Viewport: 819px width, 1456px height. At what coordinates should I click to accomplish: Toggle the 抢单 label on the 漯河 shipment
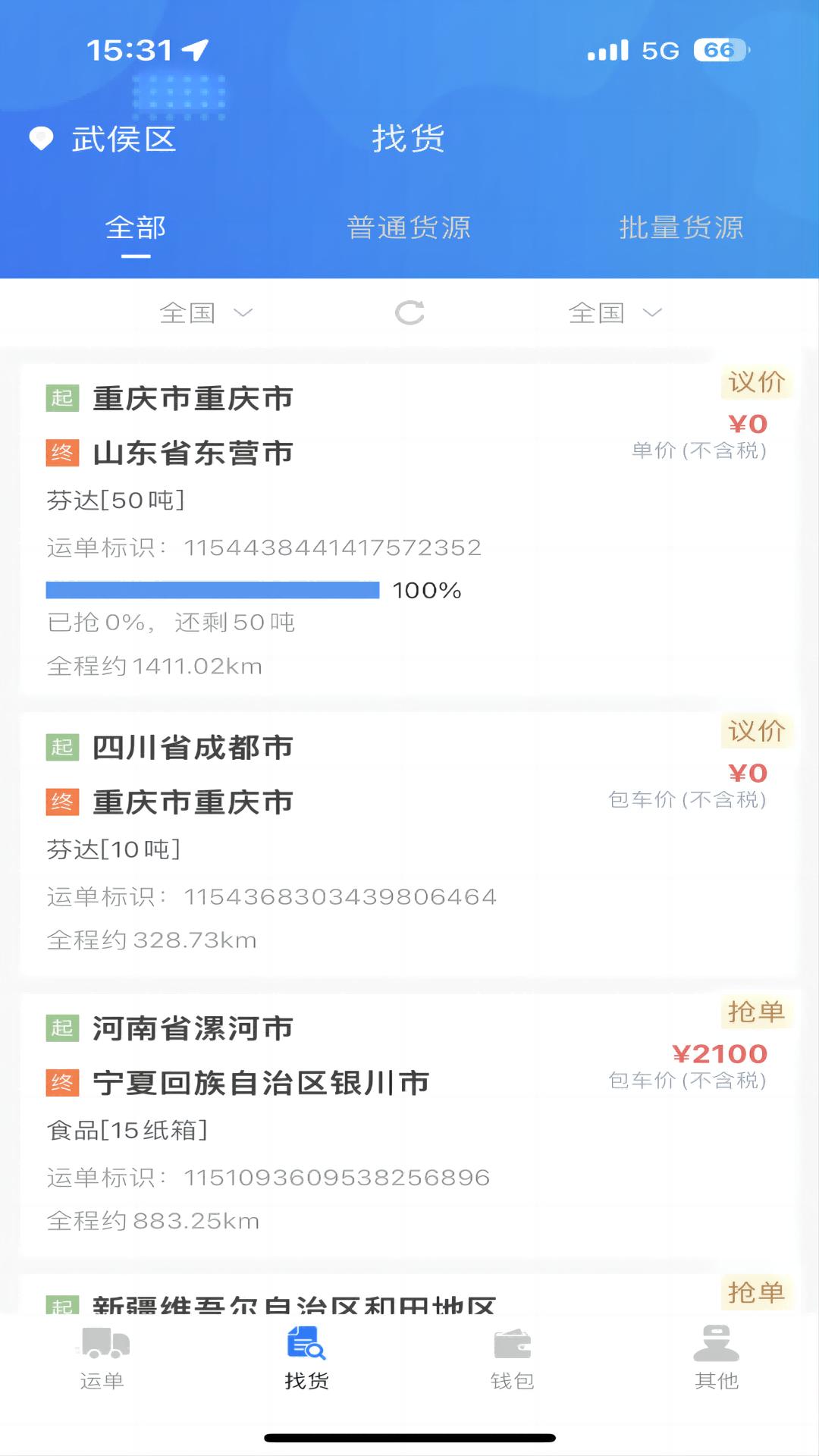[755, 1013]
